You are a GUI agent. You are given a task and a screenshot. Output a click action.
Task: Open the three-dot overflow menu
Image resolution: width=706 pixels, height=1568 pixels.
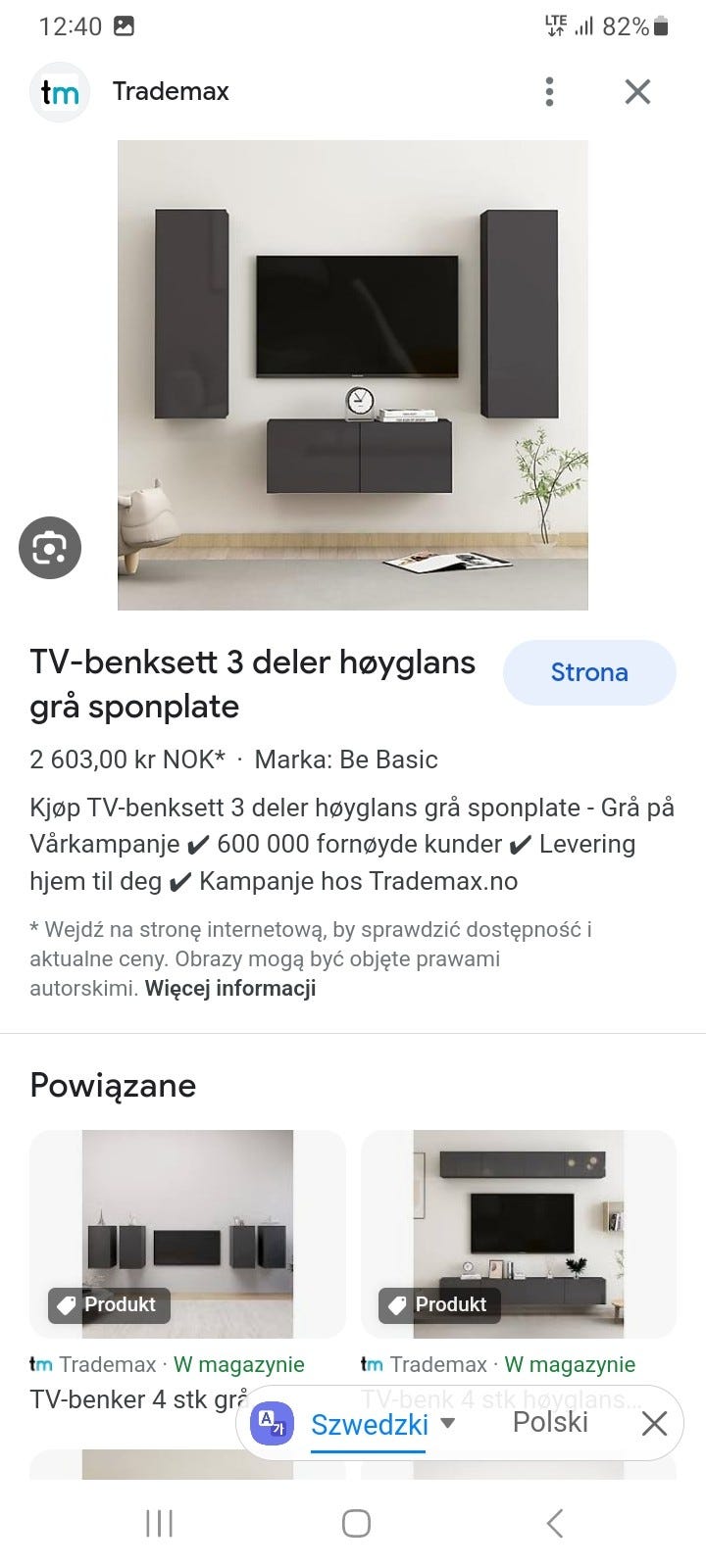click(549, 91)
